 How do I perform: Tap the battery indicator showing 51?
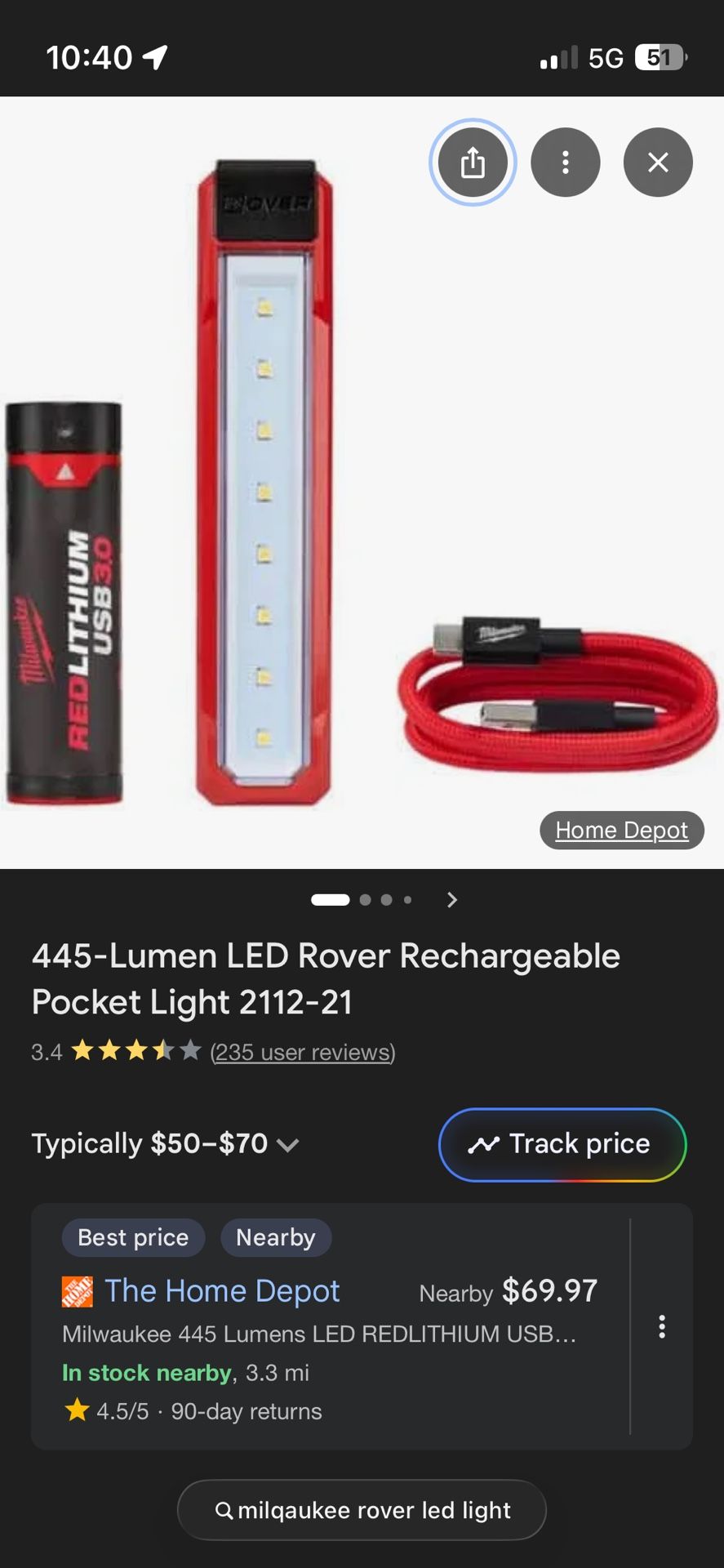pyautogui.click(x=661, y=57)
